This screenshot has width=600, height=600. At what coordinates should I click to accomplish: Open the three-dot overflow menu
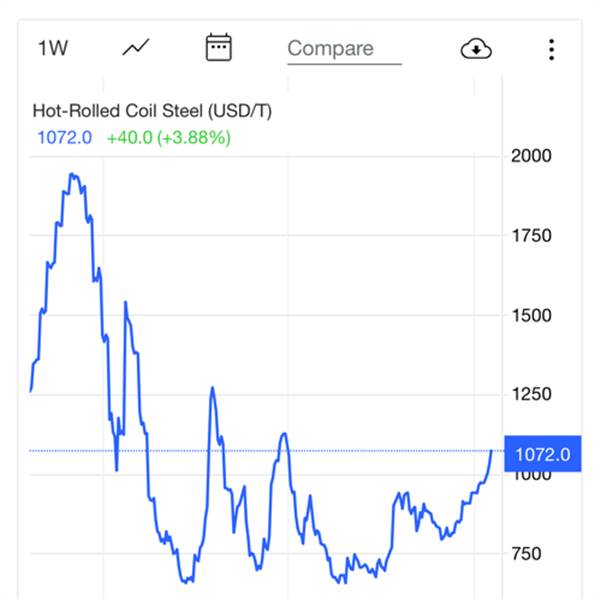(551, 49)
